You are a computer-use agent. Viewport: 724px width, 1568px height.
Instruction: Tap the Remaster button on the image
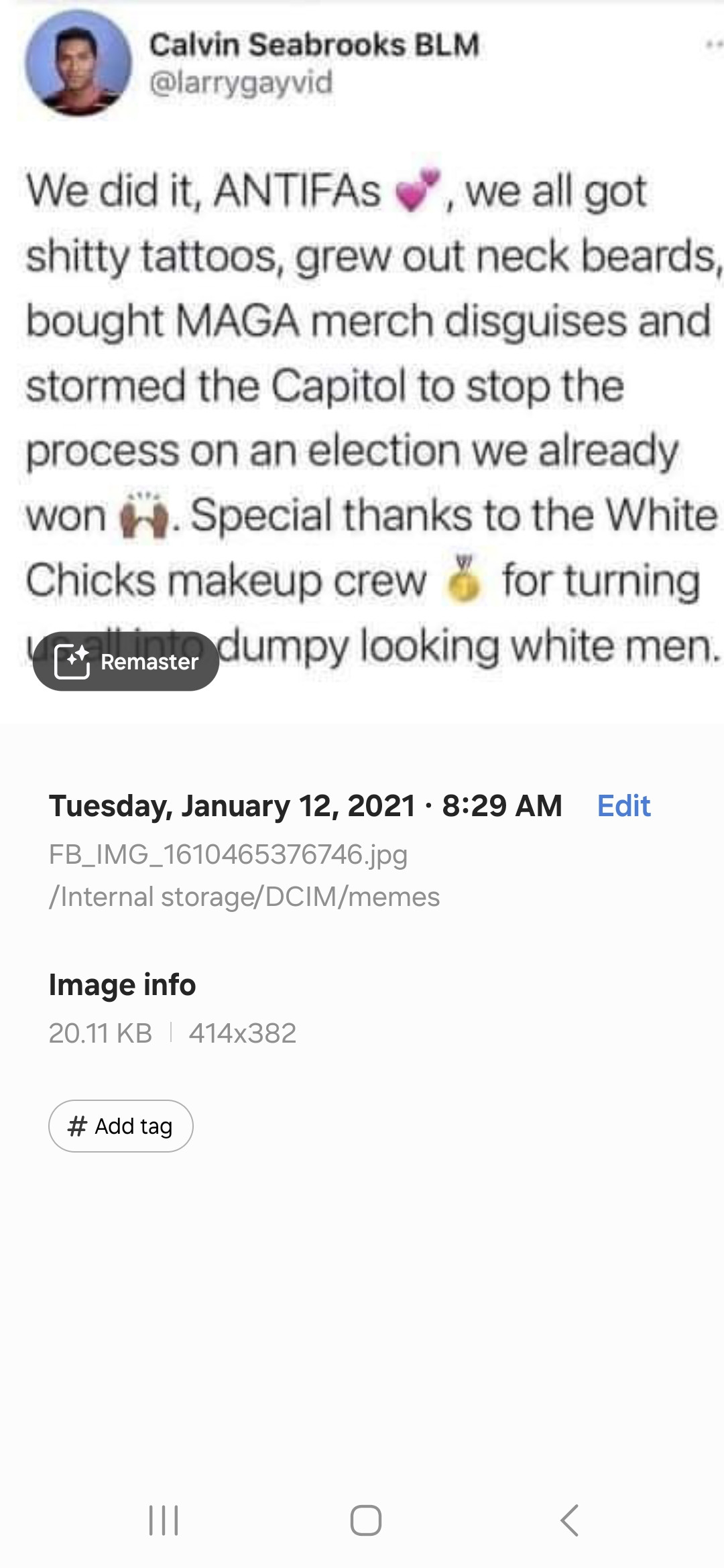click(126, 661)
